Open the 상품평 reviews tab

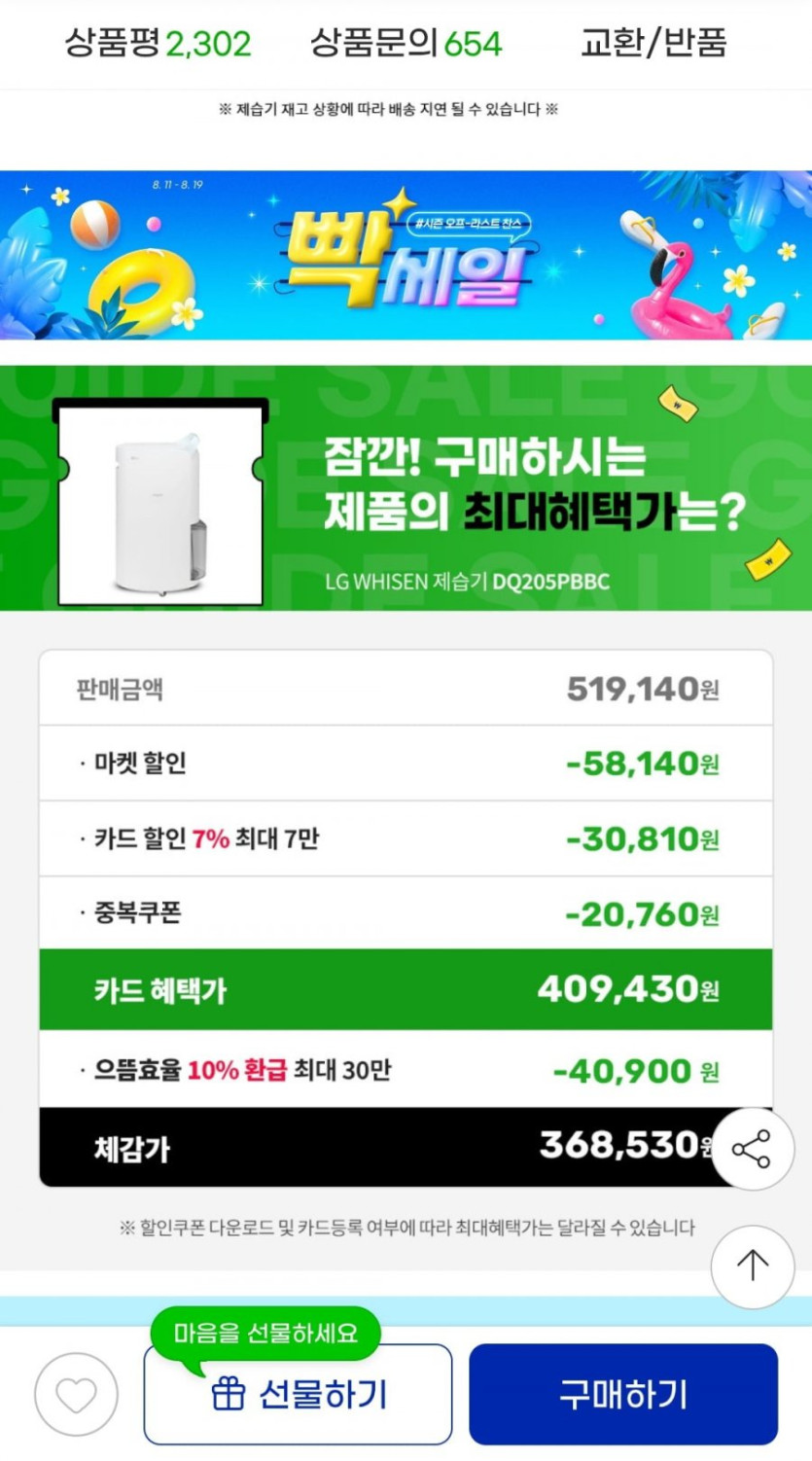(158, 43)
